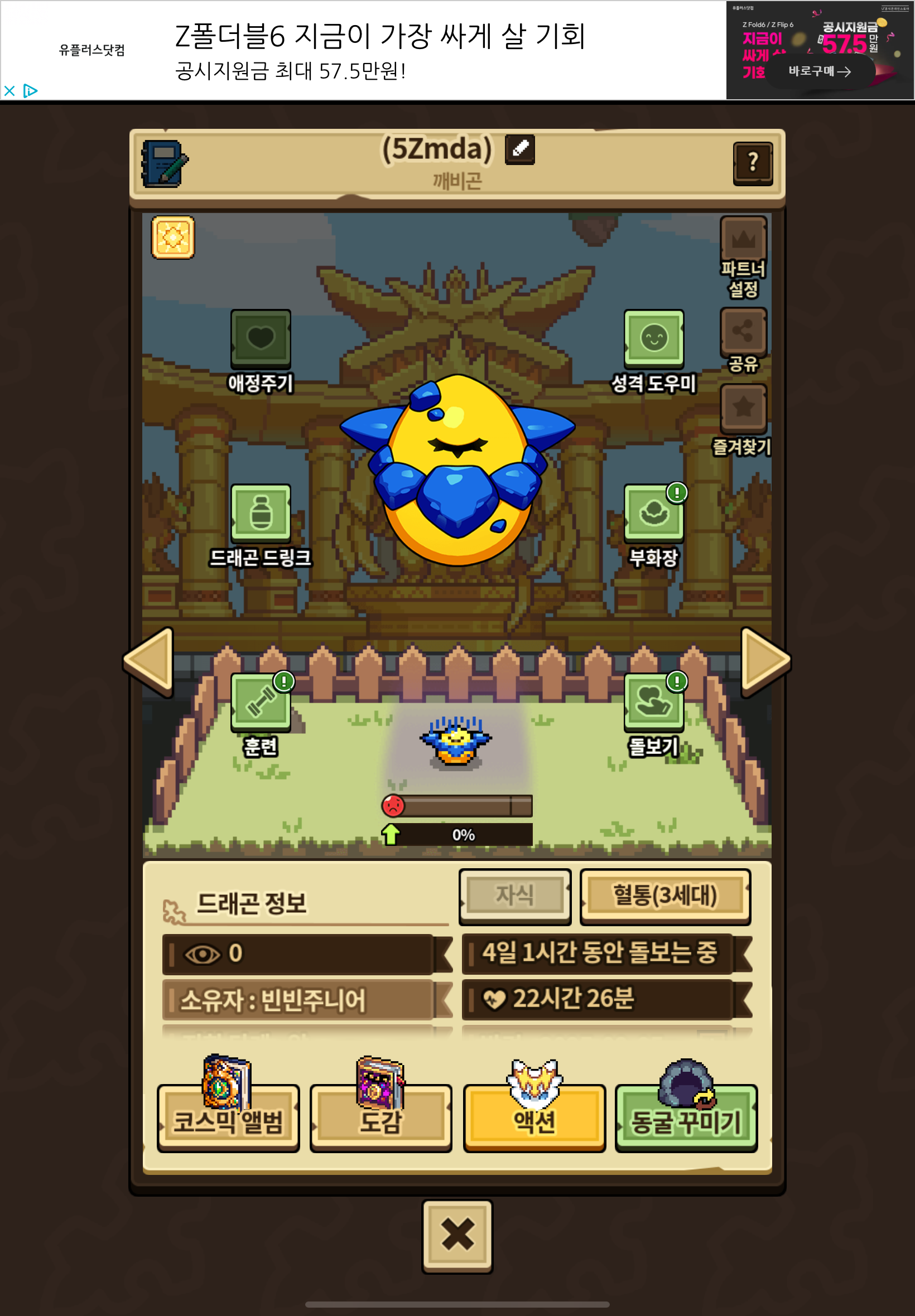Open the 액션 menu
The width and height of the screenshot is (915, 1316).
coord(534,1118)
